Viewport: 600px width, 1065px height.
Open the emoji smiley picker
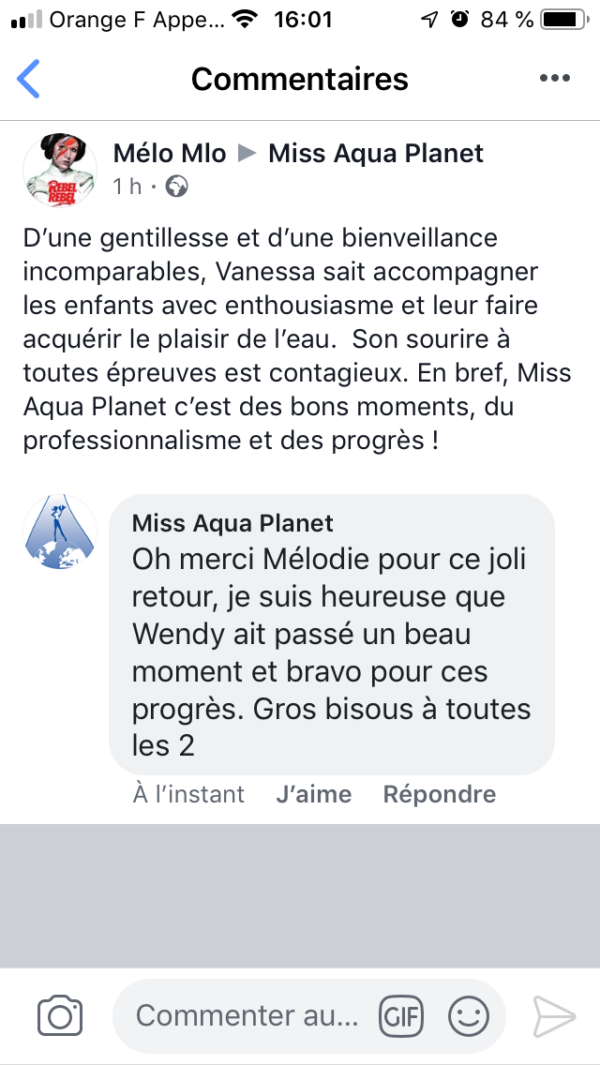pyautogui.click(x=469, y=1016)
